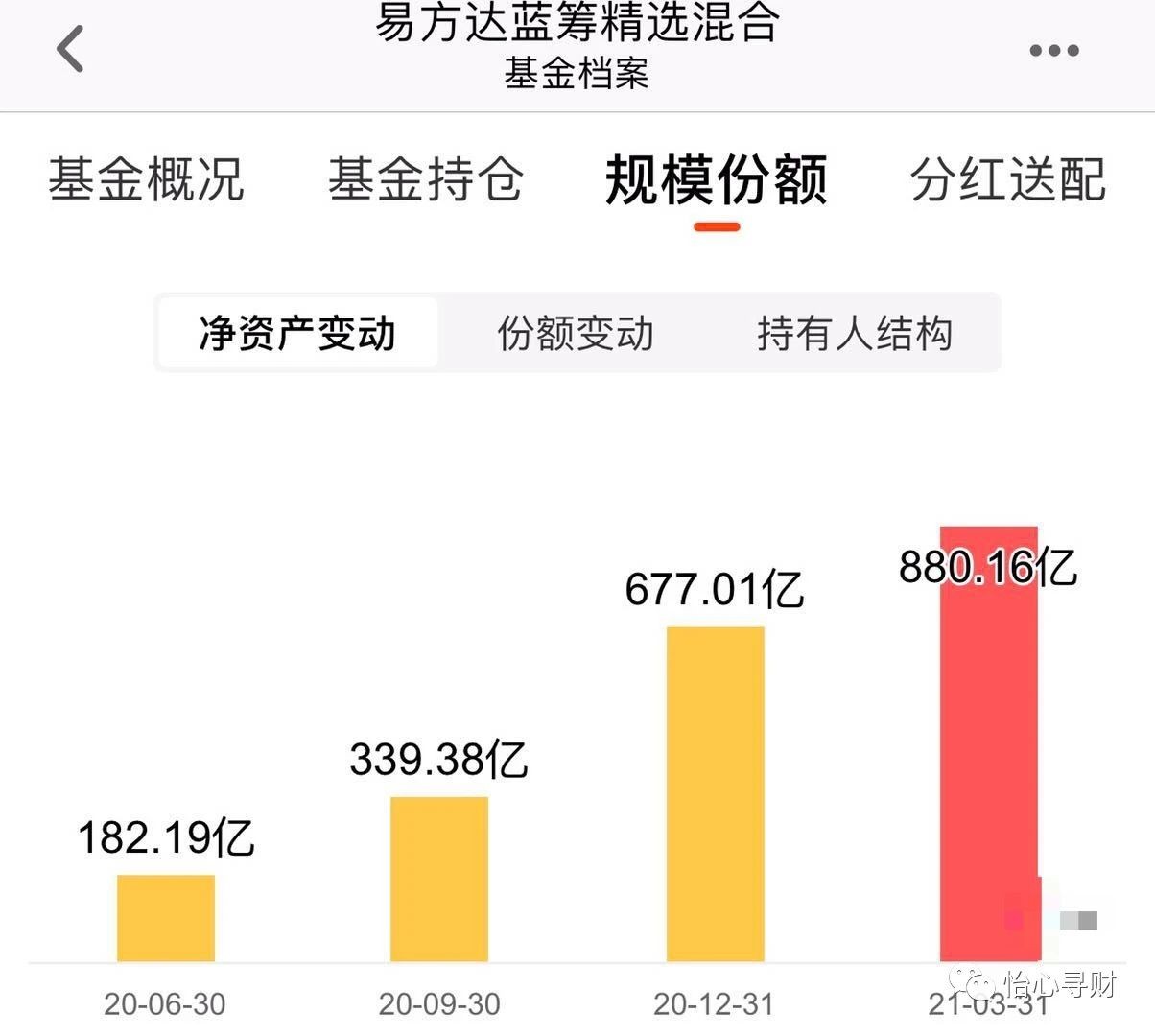The height and width of the screenshot is (1036, 1155).
Task: Select the red 21-03-31 bar of 880.16亿
Action: click(x=989, y=743)
